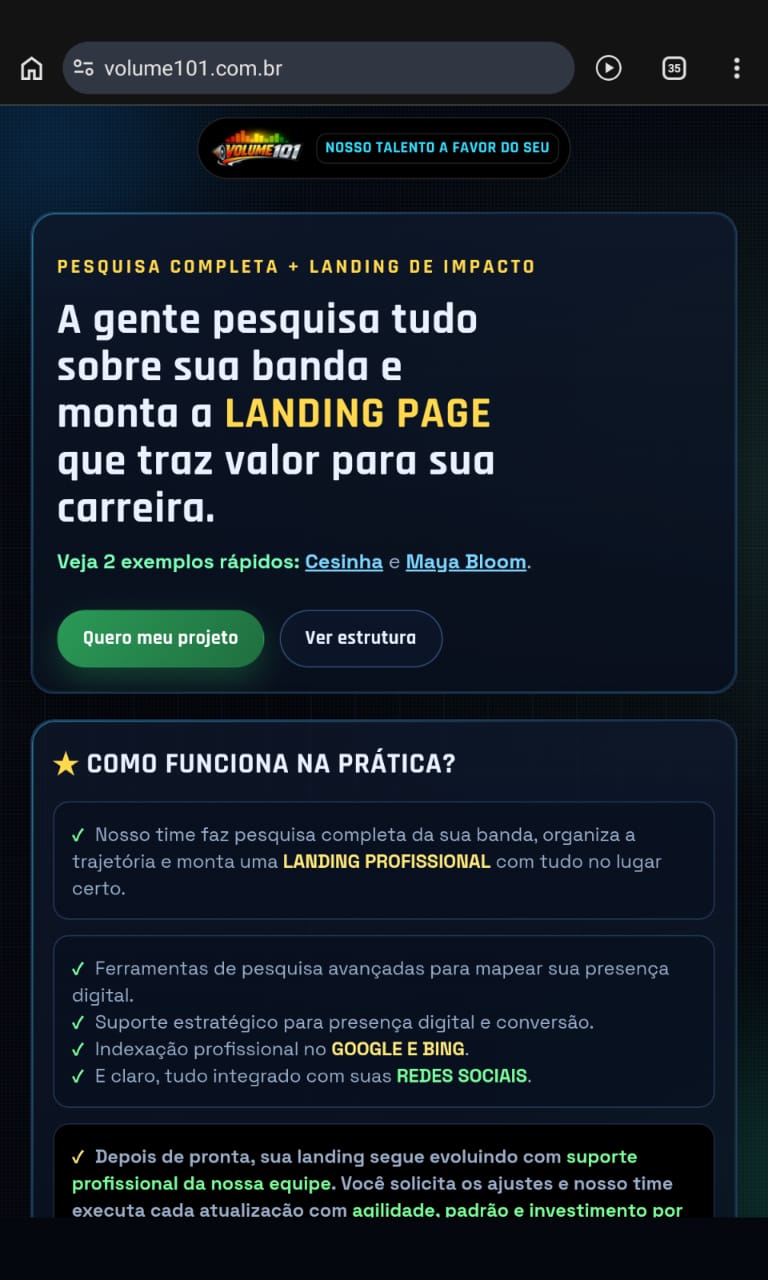Image resolution: width=768 pixels, height=1280 pixels.
Task: Tap the star icon beside 'COMO FUNCIONA'
Action: pyautogui.click(x=66, y=763)
